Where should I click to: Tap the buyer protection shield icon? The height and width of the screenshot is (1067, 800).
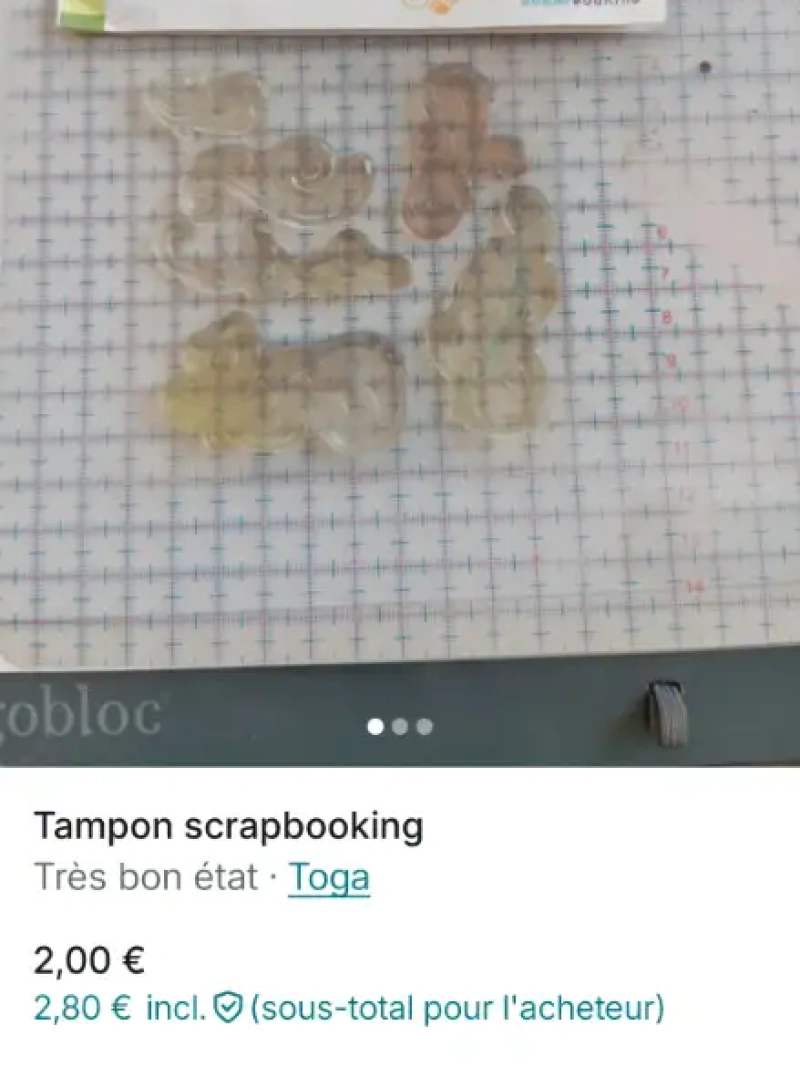point(229,1008)
